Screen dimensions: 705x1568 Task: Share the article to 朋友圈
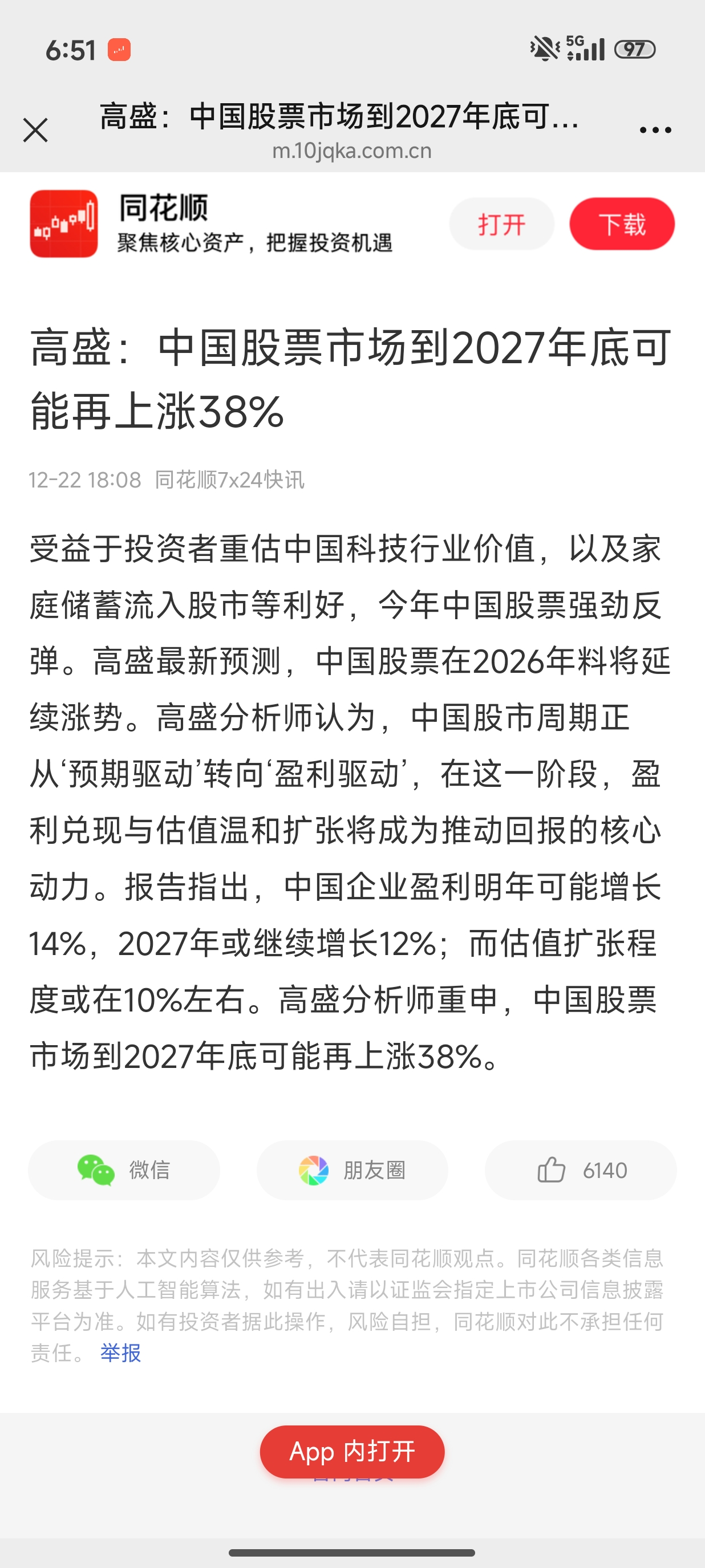(x=352, y=1170)
